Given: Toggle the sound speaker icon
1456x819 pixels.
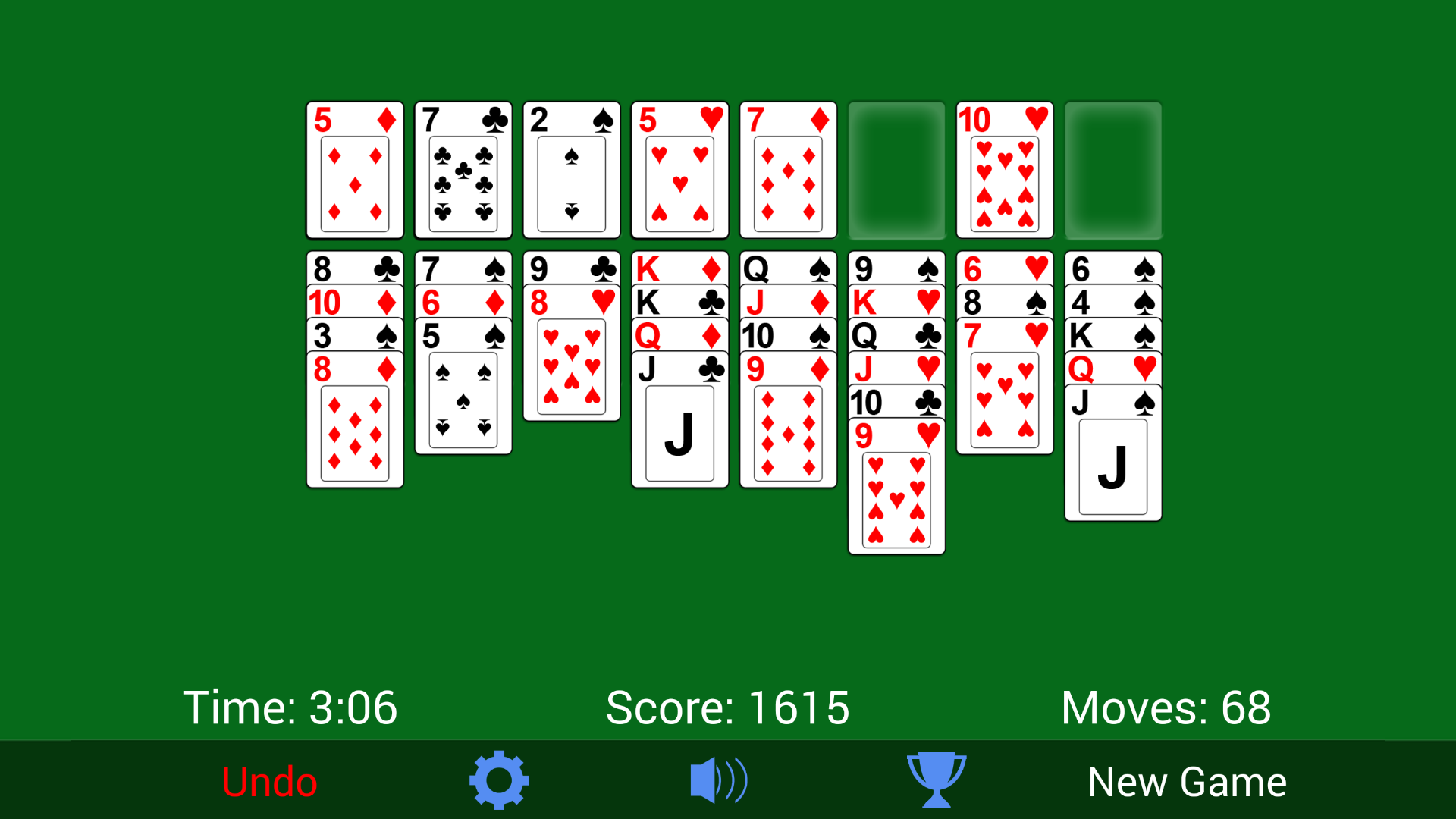Looking at the screenshot, I should point(717,780).
